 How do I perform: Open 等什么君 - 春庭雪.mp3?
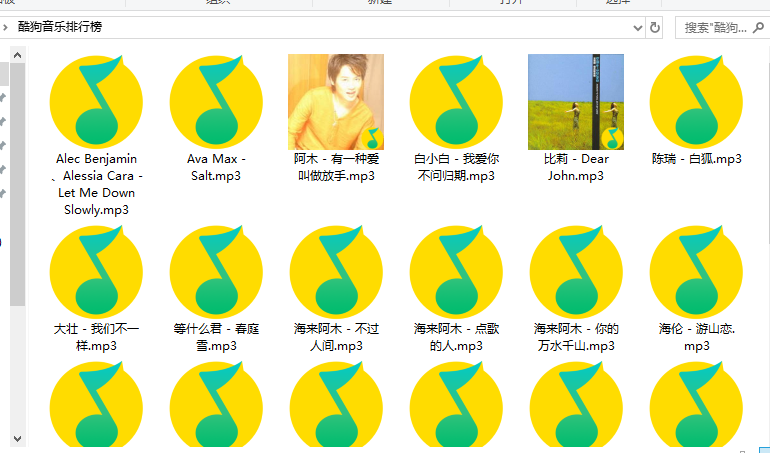tap(216, 272)
